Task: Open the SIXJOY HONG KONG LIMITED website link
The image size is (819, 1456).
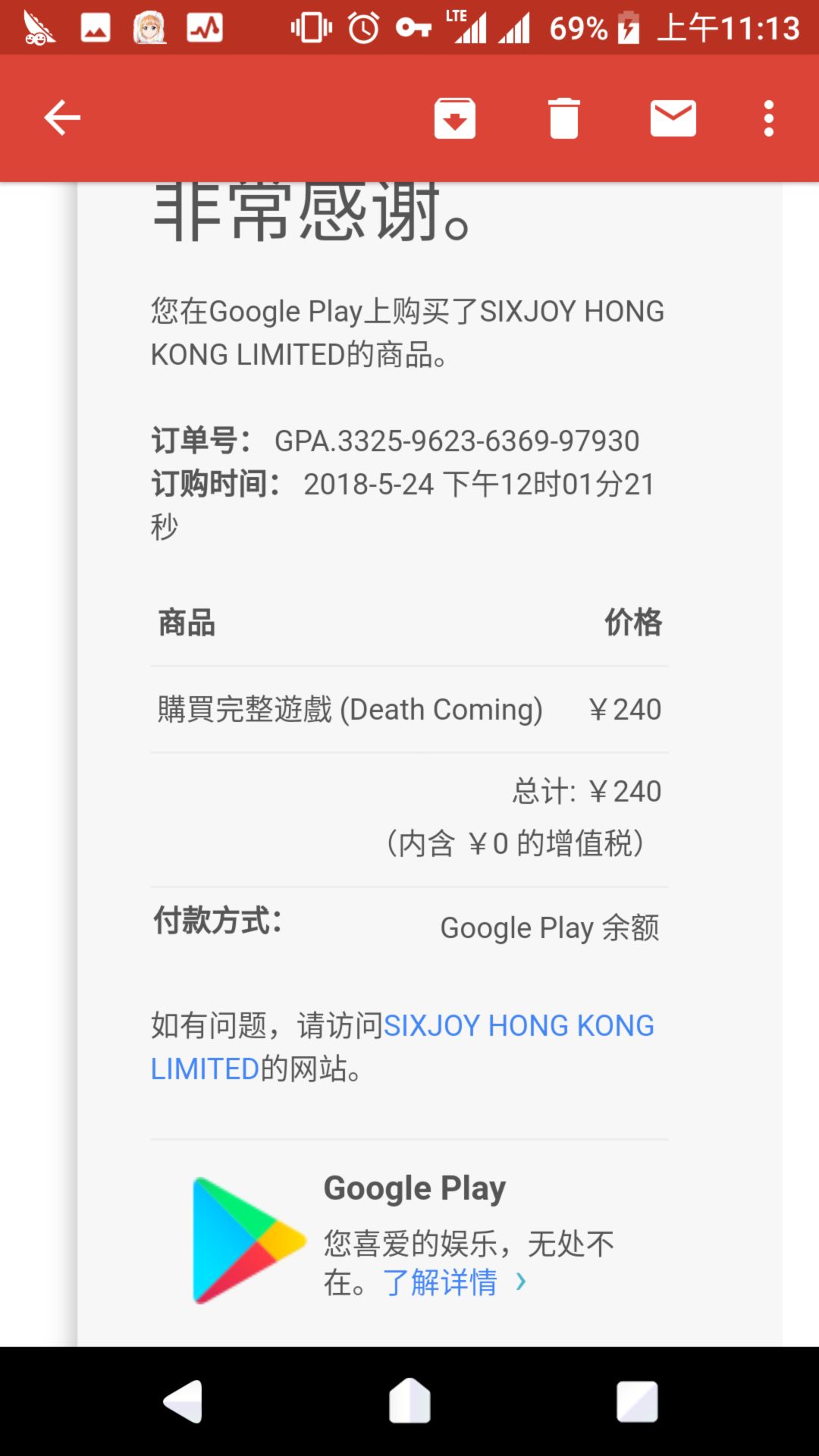Action: [402, 1046]
